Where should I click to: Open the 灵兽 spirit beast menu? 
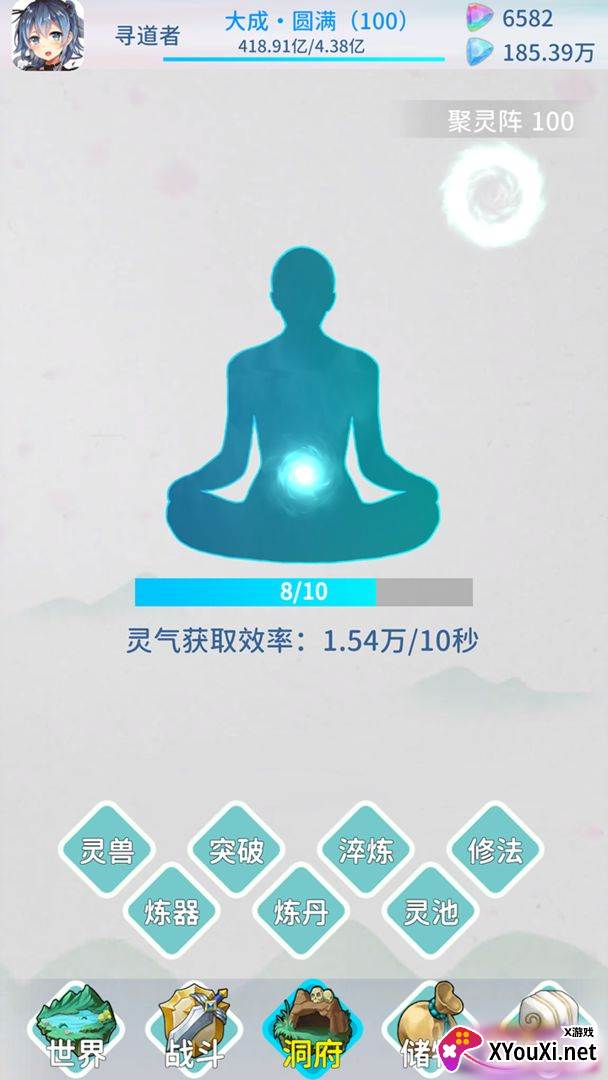click(x=107, y=850)
